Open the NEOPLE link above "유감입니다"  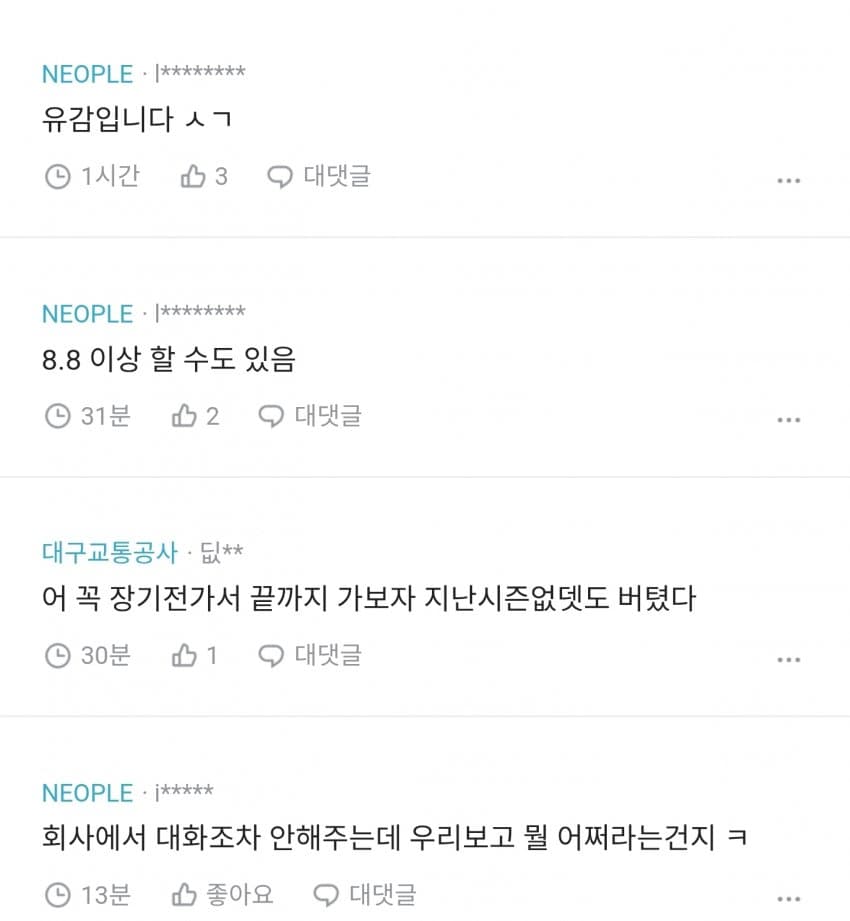87,74
